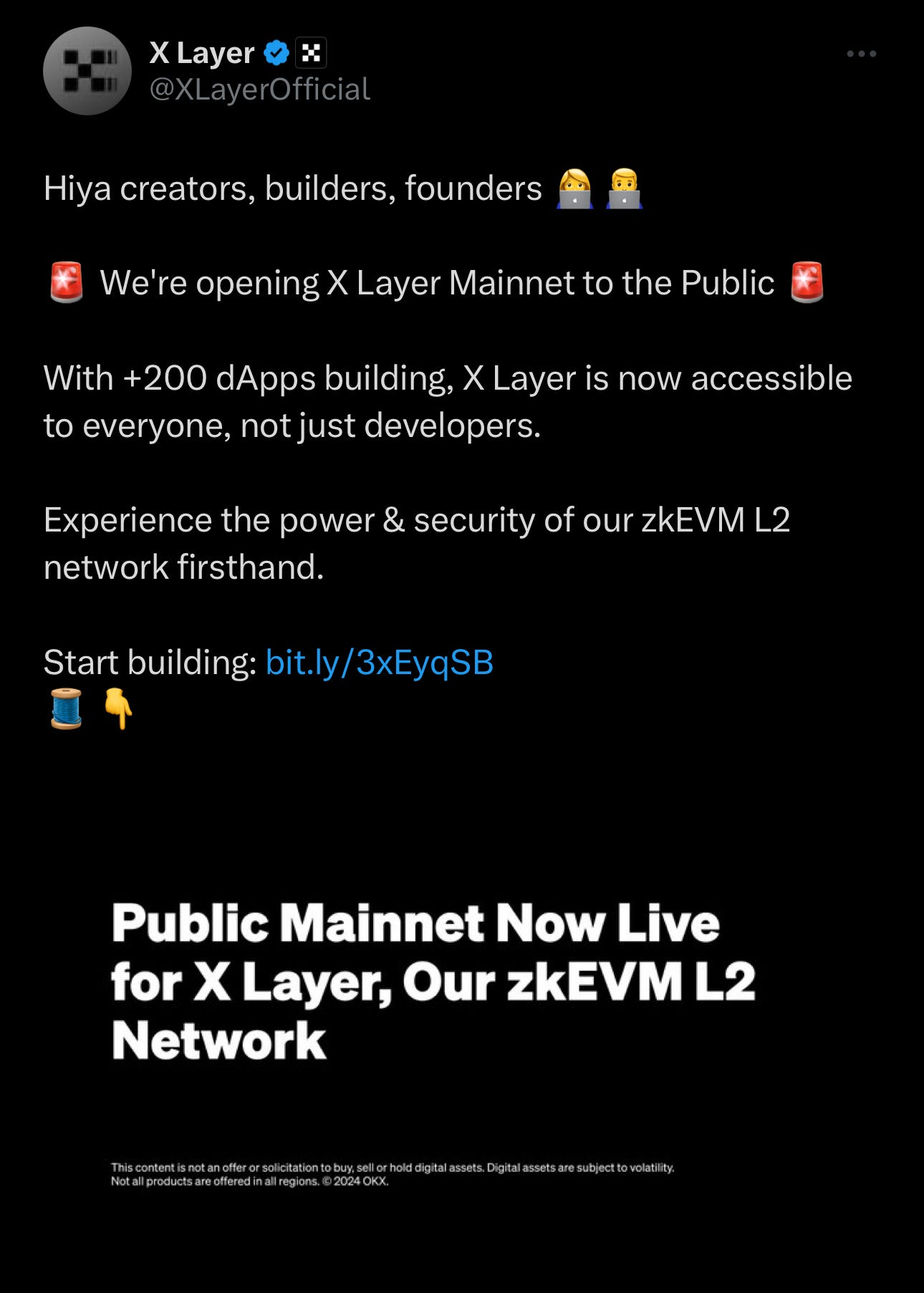Image resolution: width=924 pixels, height=1293 pixels.
Task: Tap the affiliate badge beside X Layer
Action: tap(311, 53)
